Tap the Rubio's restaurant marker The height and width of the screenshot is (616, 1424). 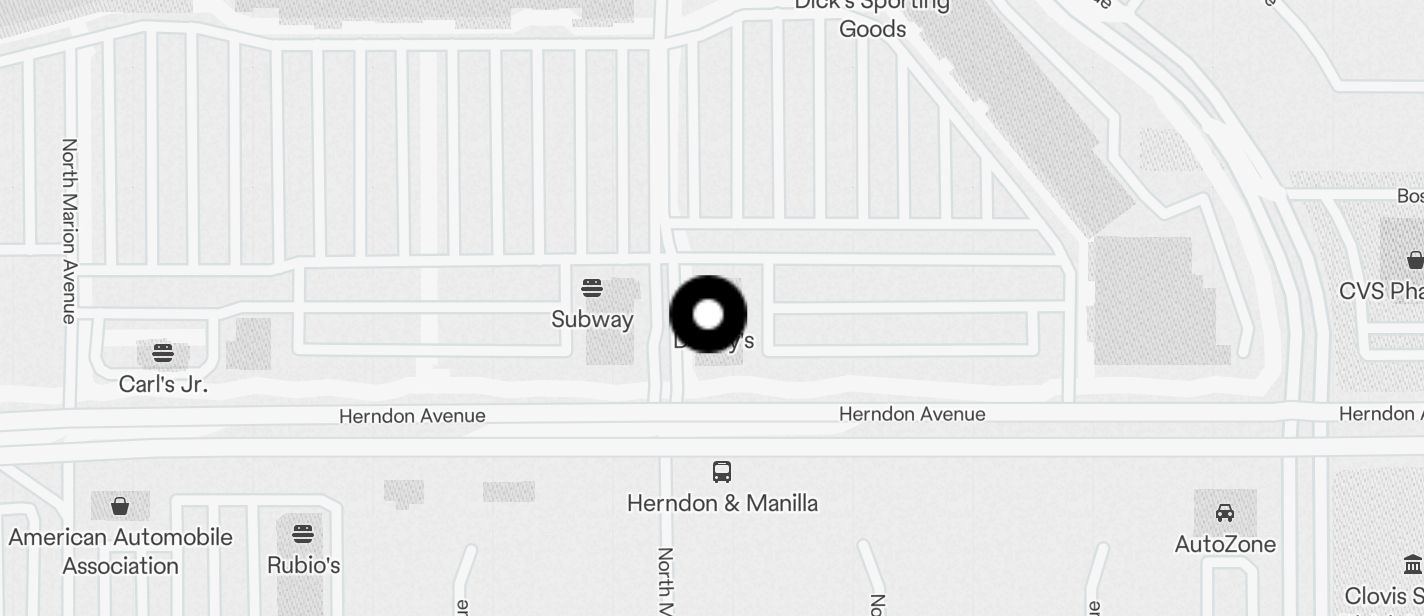click(x=303, y=534)
